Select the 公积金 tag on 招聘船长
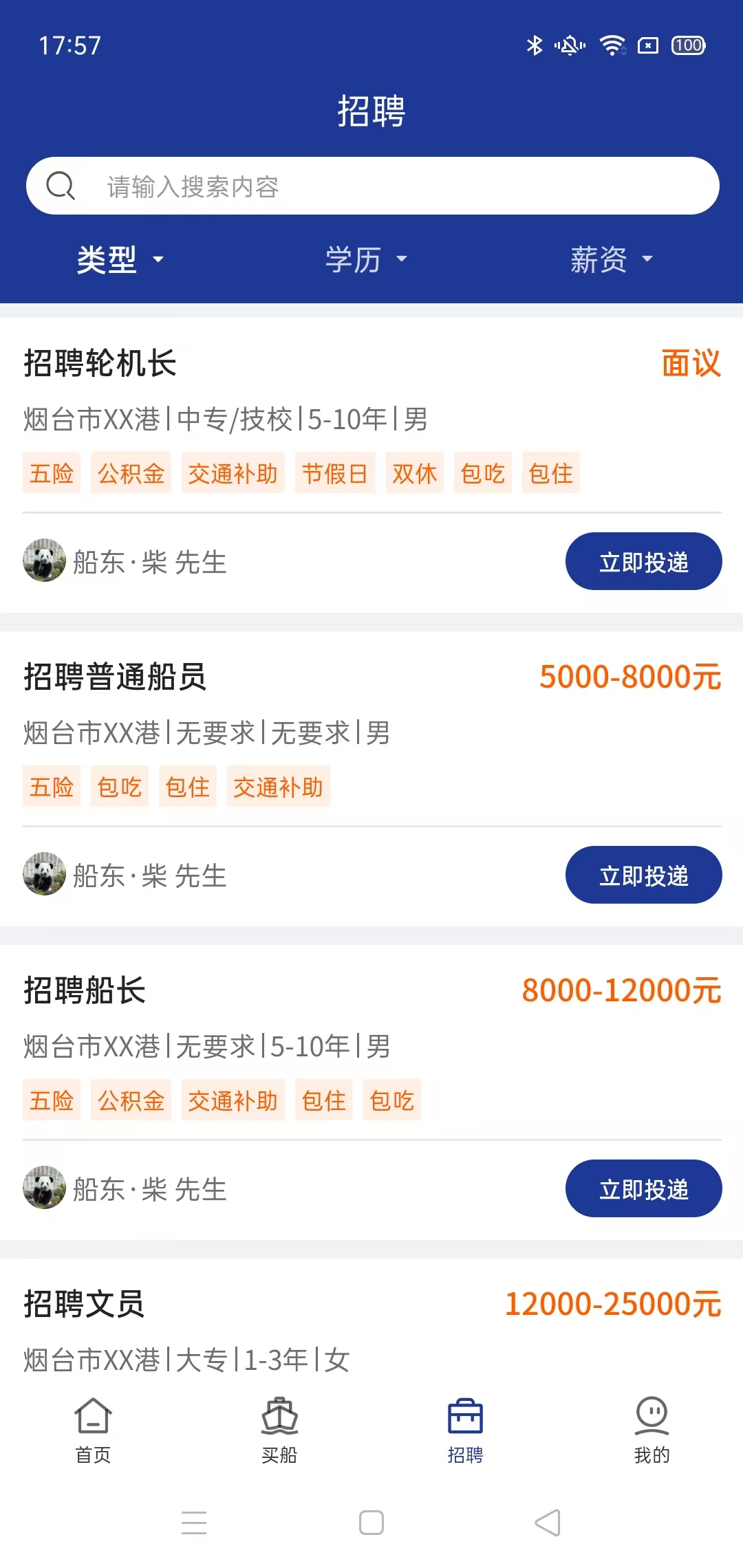 pos(131,1100)
